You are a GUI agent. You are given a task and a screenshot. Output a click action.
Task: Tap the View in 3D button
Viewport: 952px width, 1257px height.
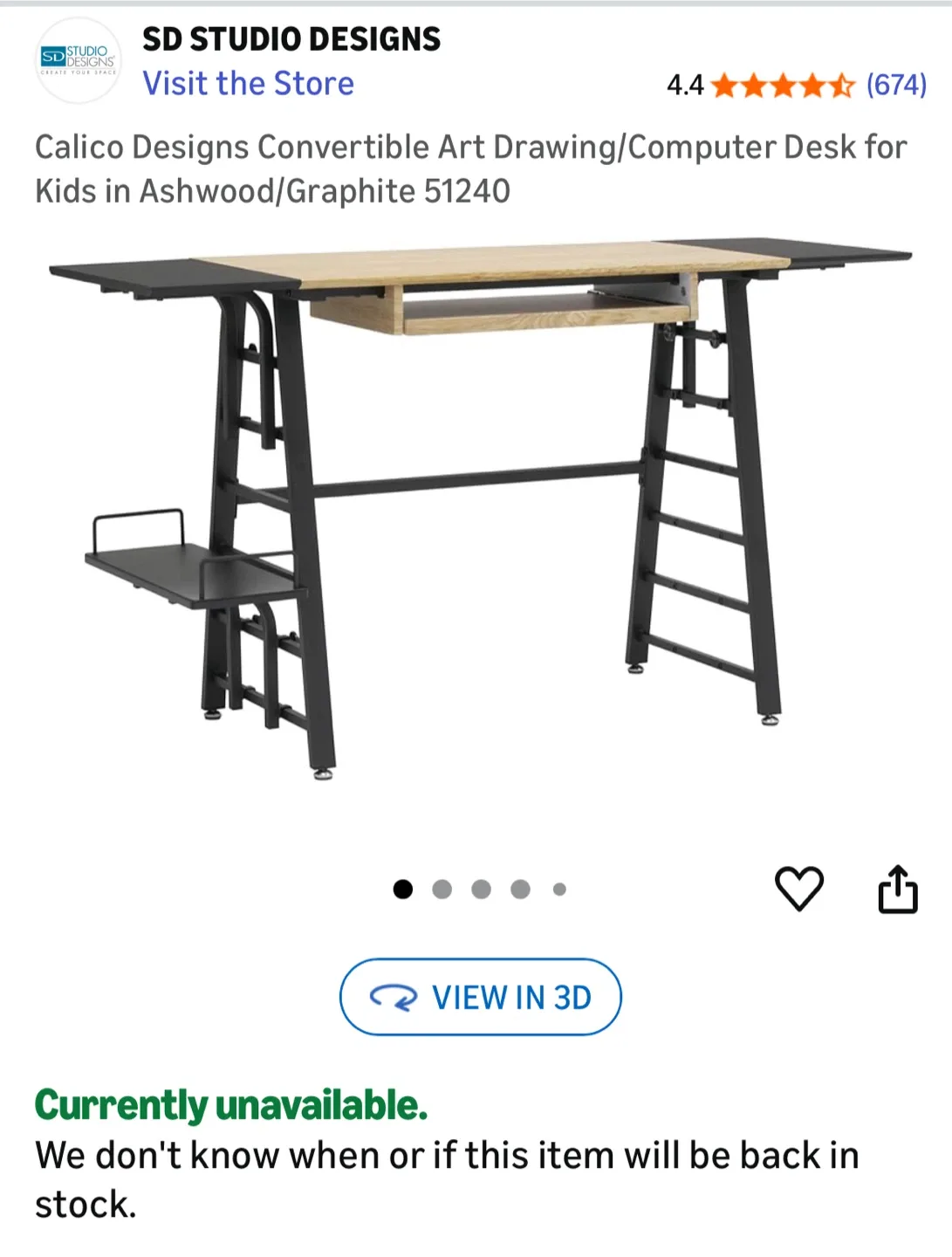click(480, 997)
